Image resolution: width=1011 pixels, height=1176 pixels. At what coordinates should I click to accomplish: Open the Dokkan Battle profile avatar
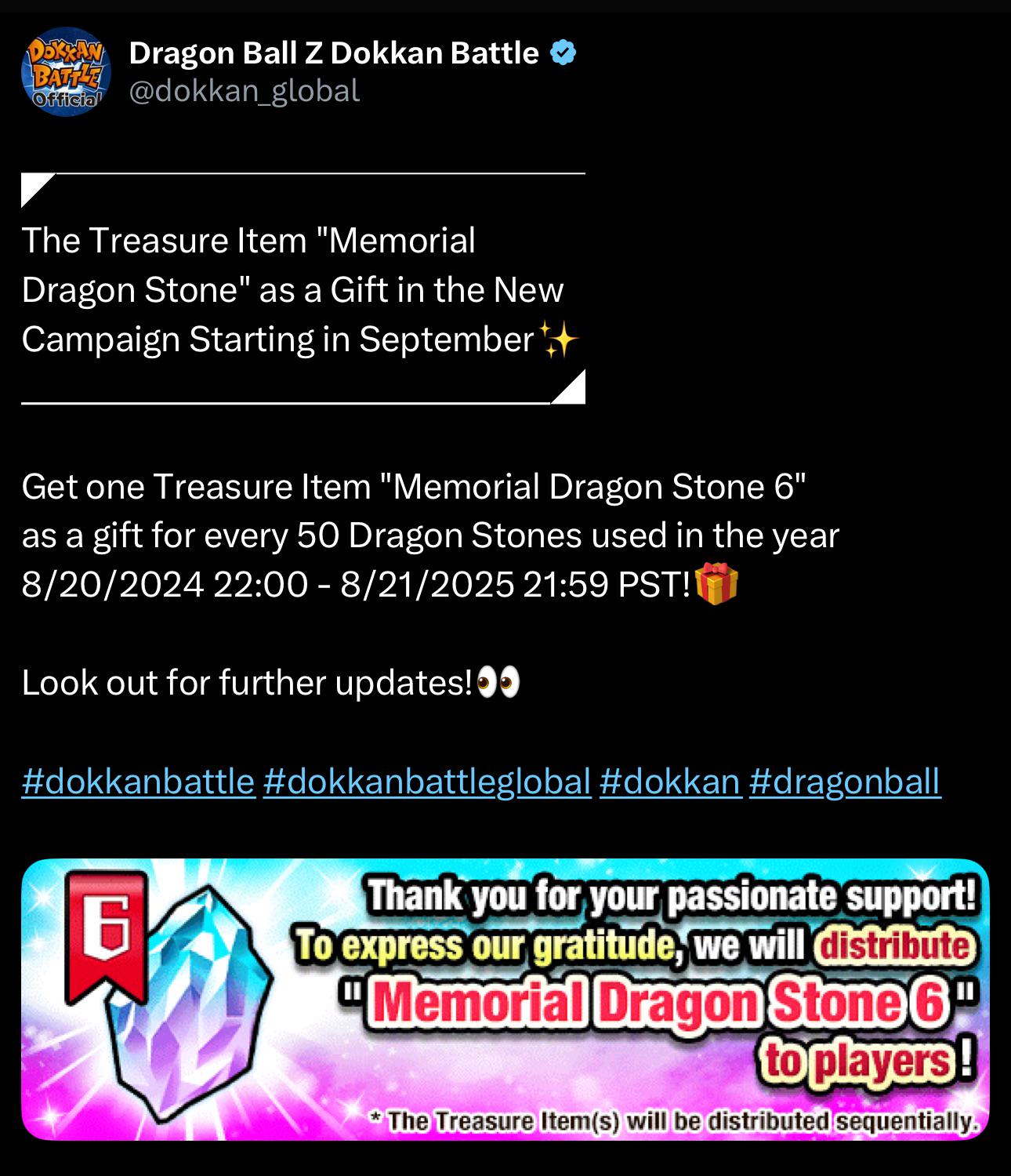(x=66, y=71)
